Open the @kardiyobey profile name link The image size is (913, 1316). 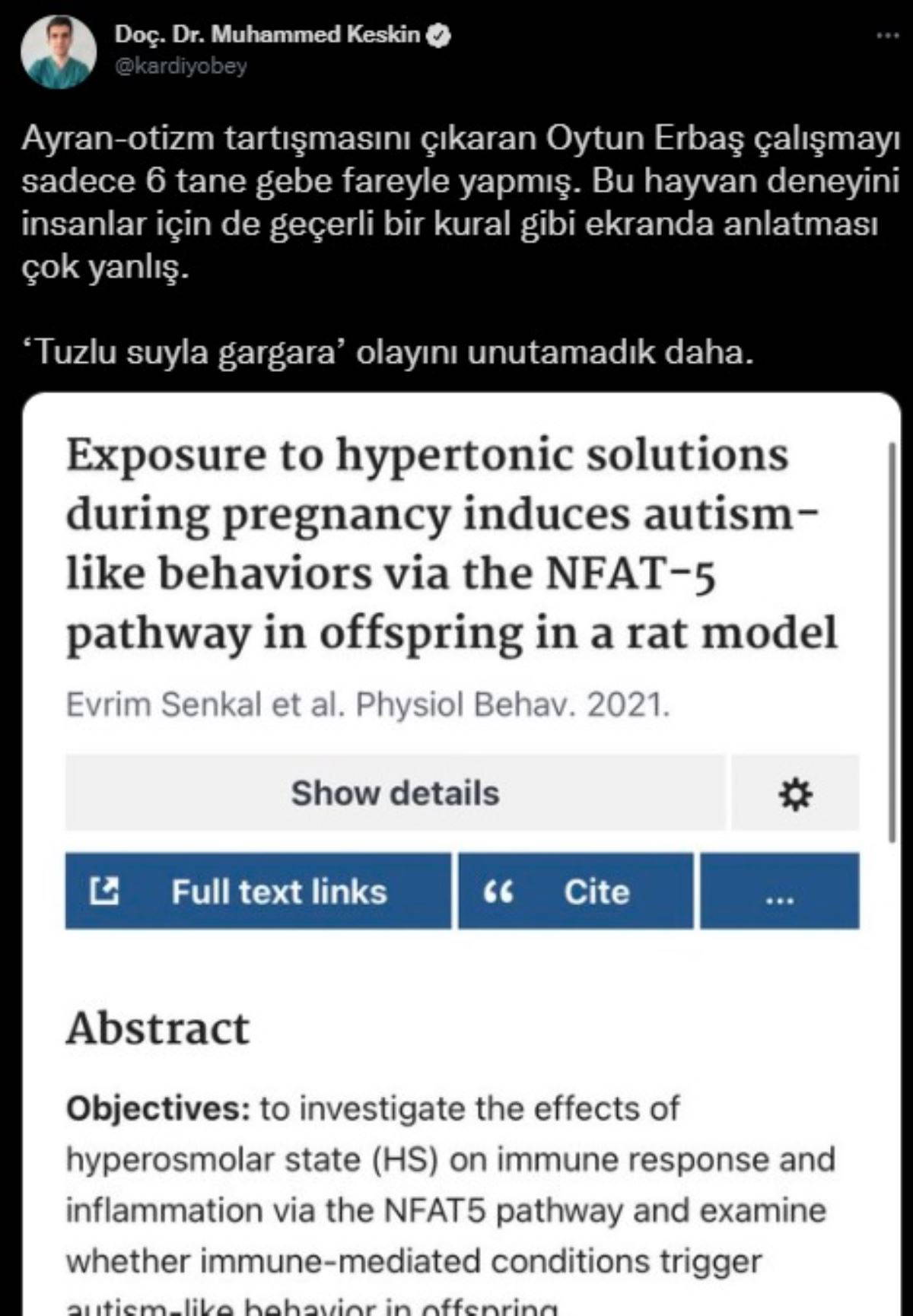point(180,66)
